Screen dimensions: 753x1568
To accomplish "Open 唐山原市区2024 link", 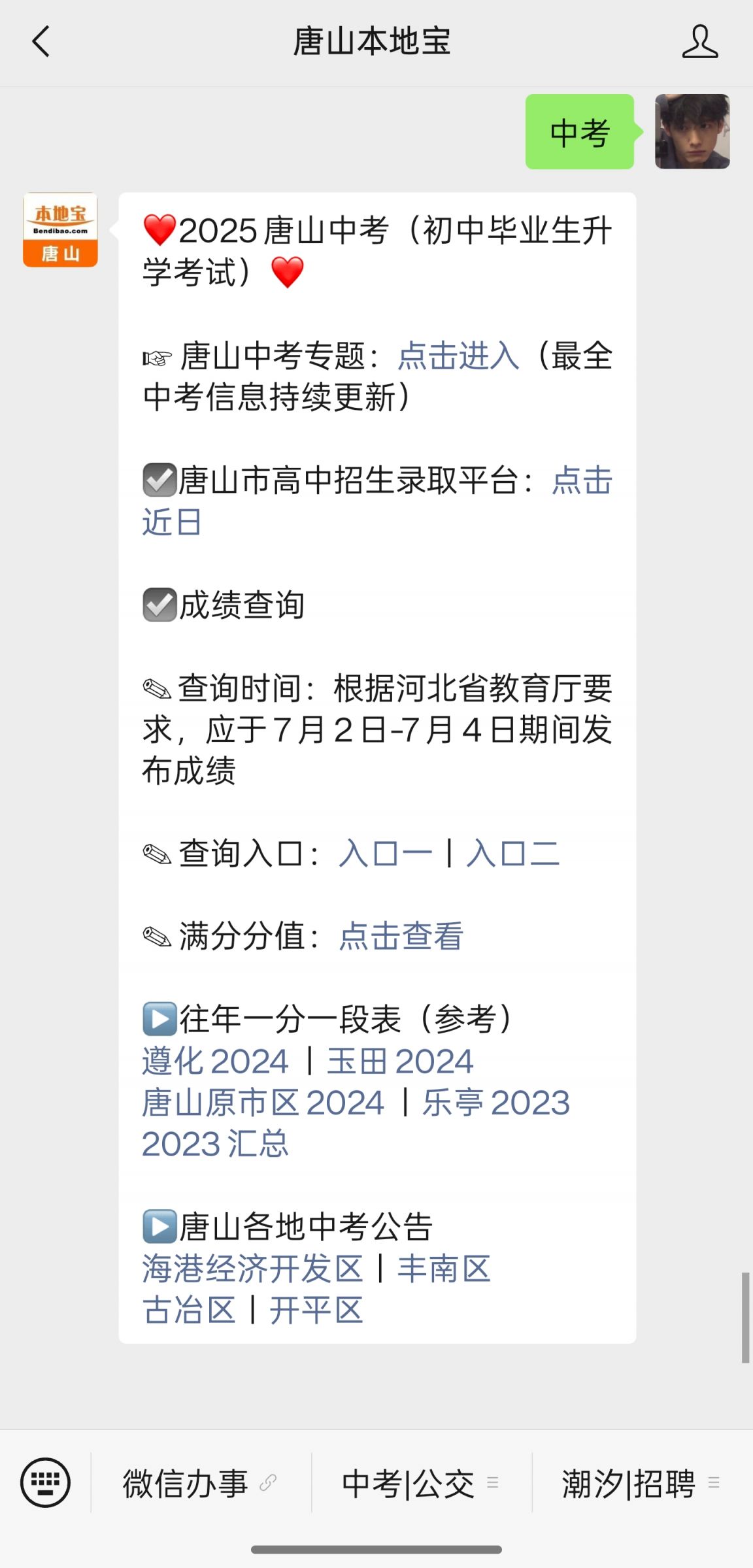I will point(263,1103).
